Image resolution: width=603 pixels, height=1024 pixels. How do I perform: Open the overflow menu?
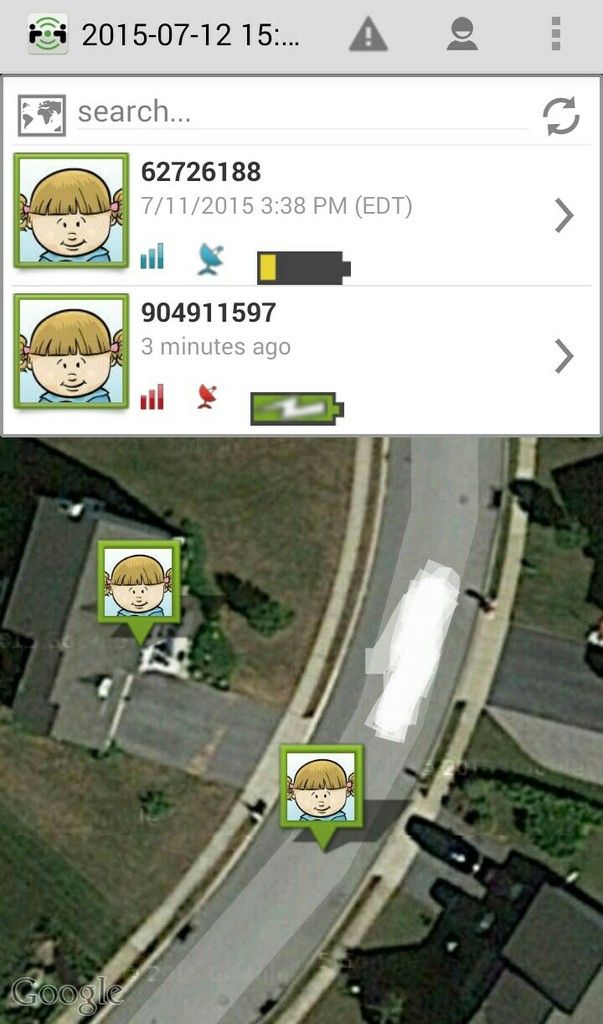tap(556, 35)
